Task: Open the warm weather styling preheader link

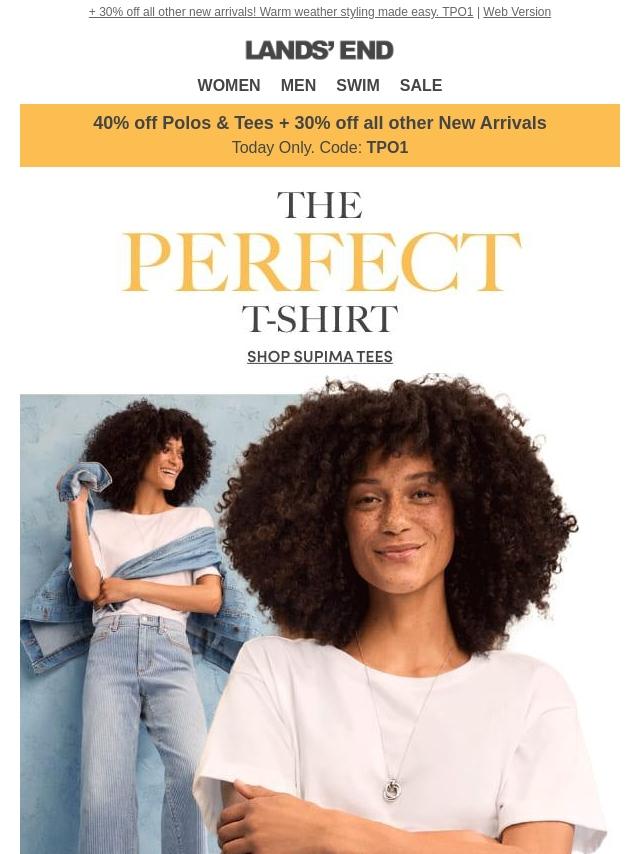Action: click(x=281, y=12)
